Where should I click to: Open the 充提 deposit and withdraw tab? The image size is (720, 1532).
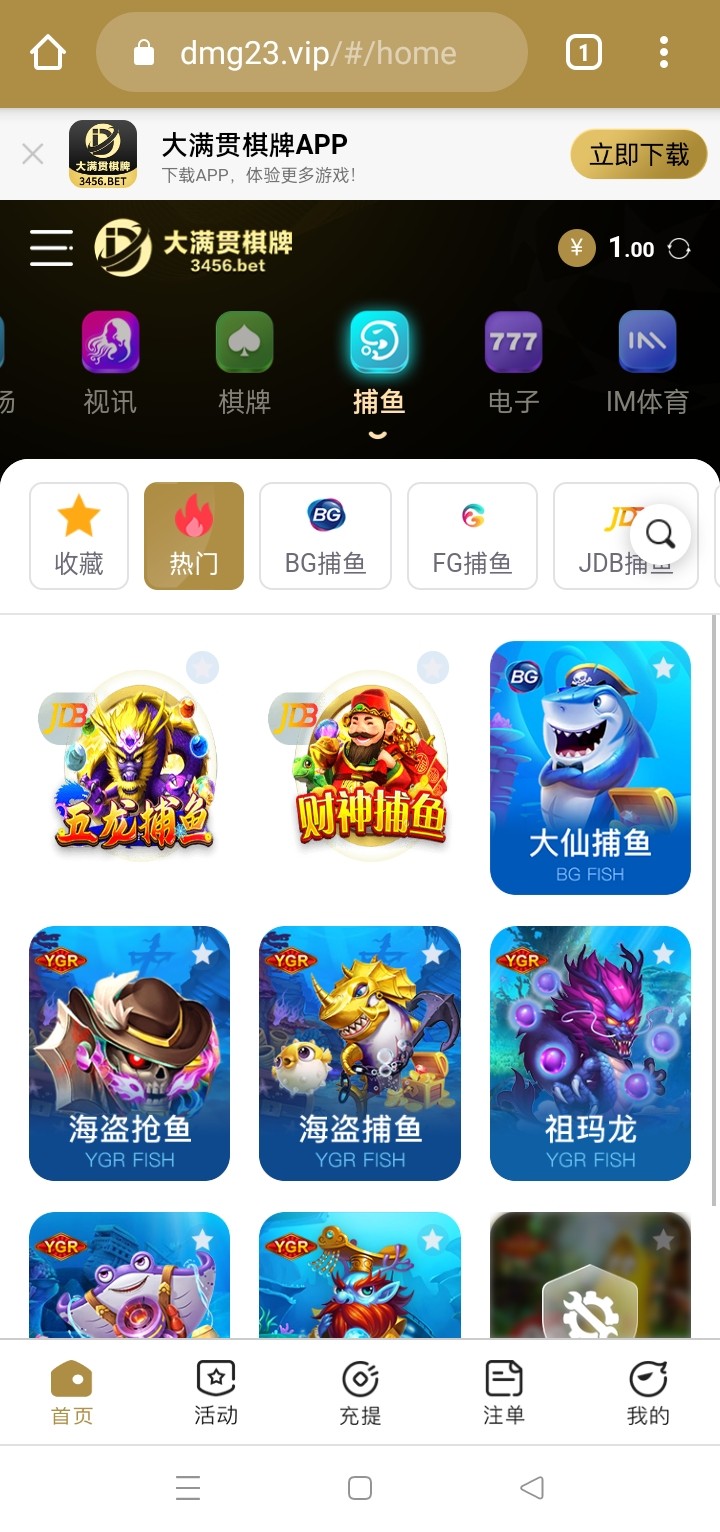click(360, 1392)
